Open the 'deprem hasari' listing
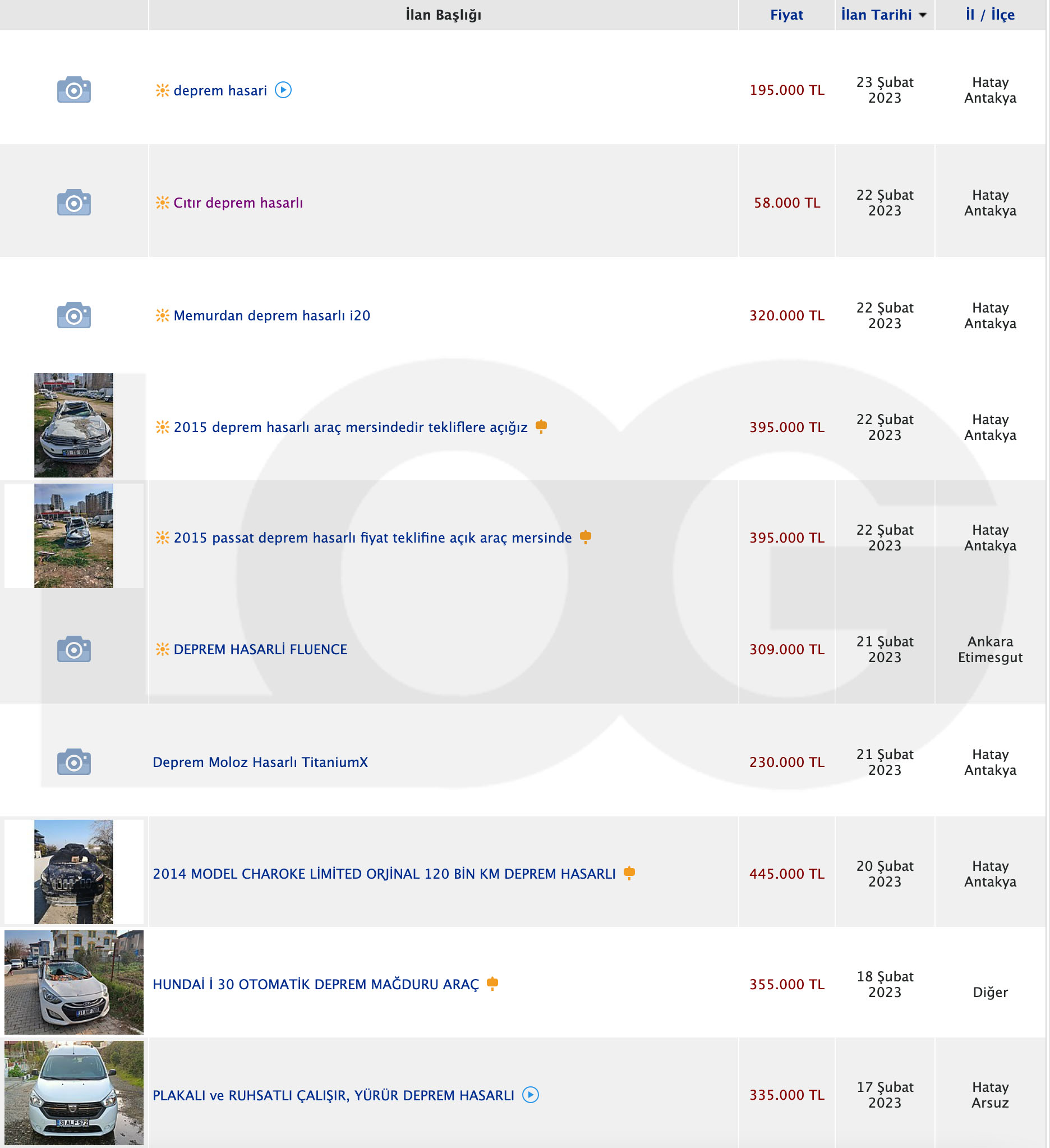The width and height of the screenshot is (1050, 1148). pos(220,90)
